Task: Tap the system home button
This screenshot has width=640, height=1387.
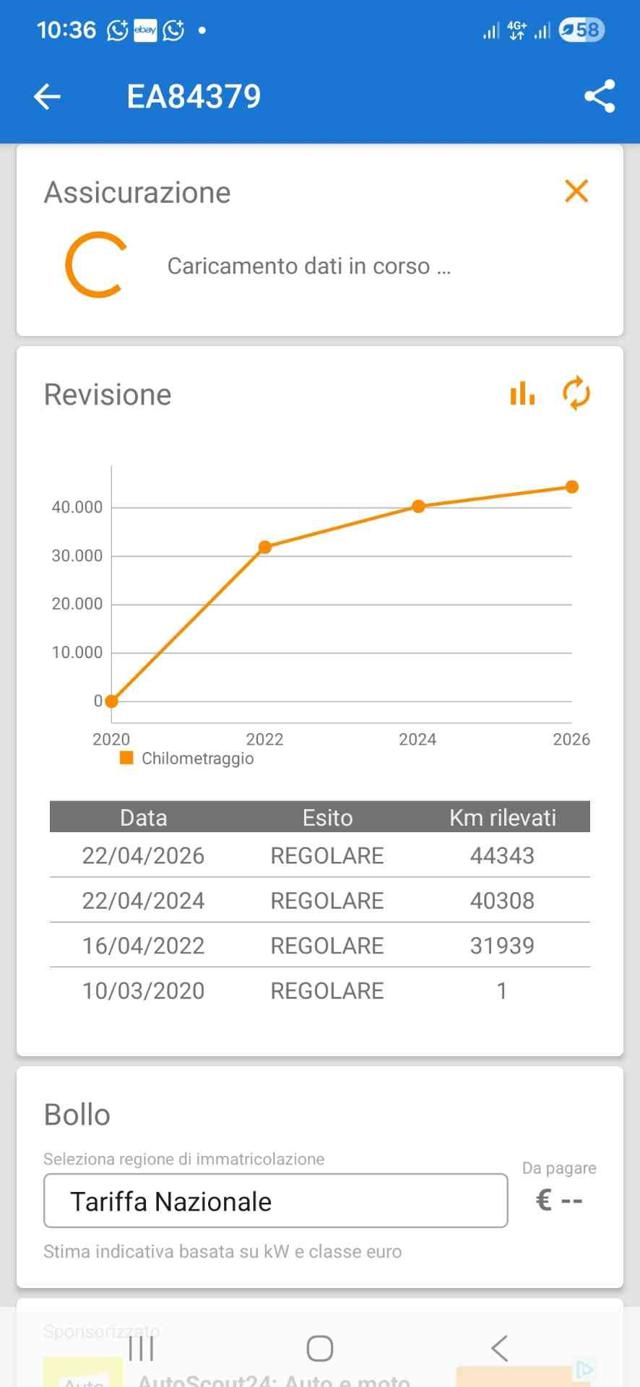Action: [x=320, y=1348]
